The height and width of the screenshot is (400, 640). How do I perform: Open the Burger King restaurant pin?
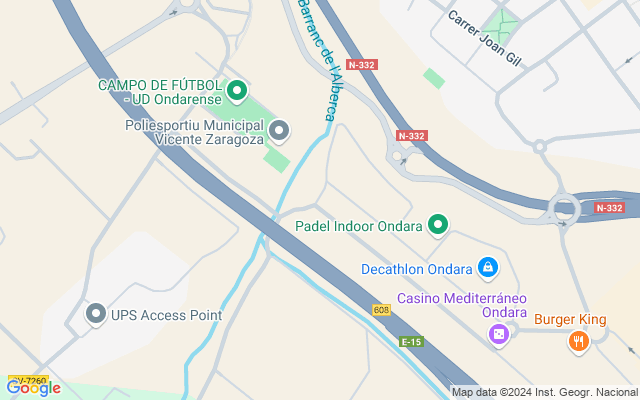578,342
